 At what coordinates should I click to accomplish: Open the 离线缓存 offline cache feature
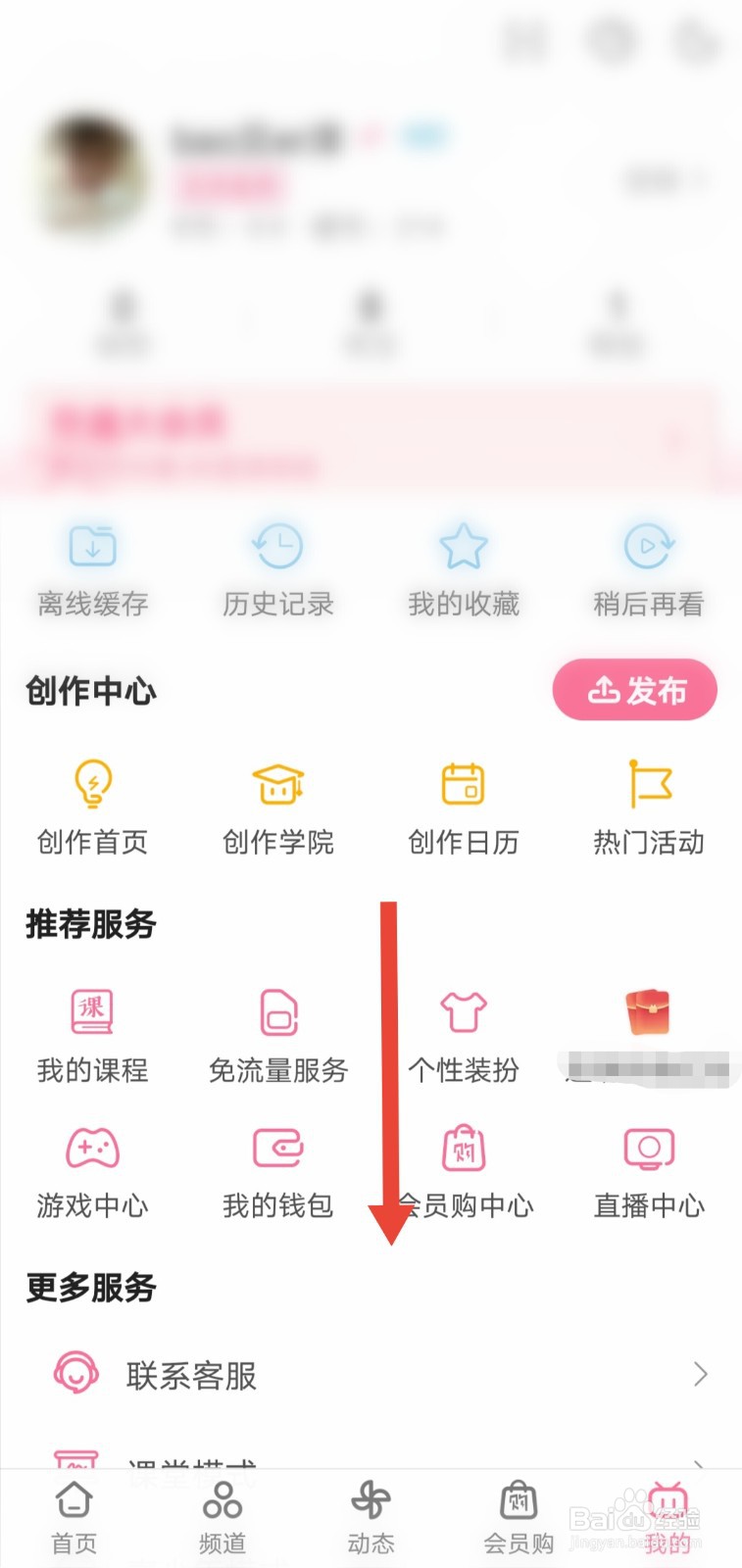(x=92, y=568)
